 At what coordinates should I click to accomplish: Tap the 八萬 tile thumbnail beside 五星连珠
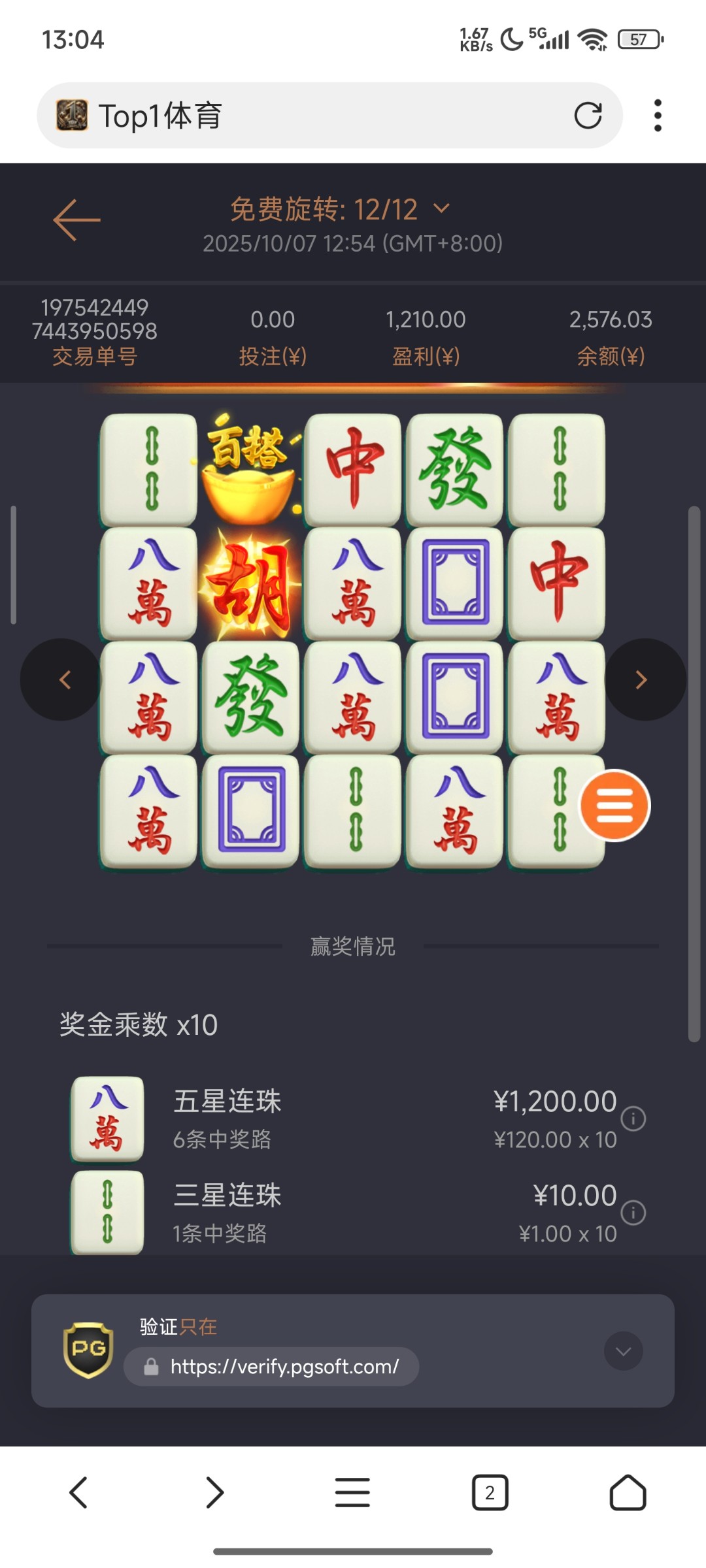pos(107,1118)
